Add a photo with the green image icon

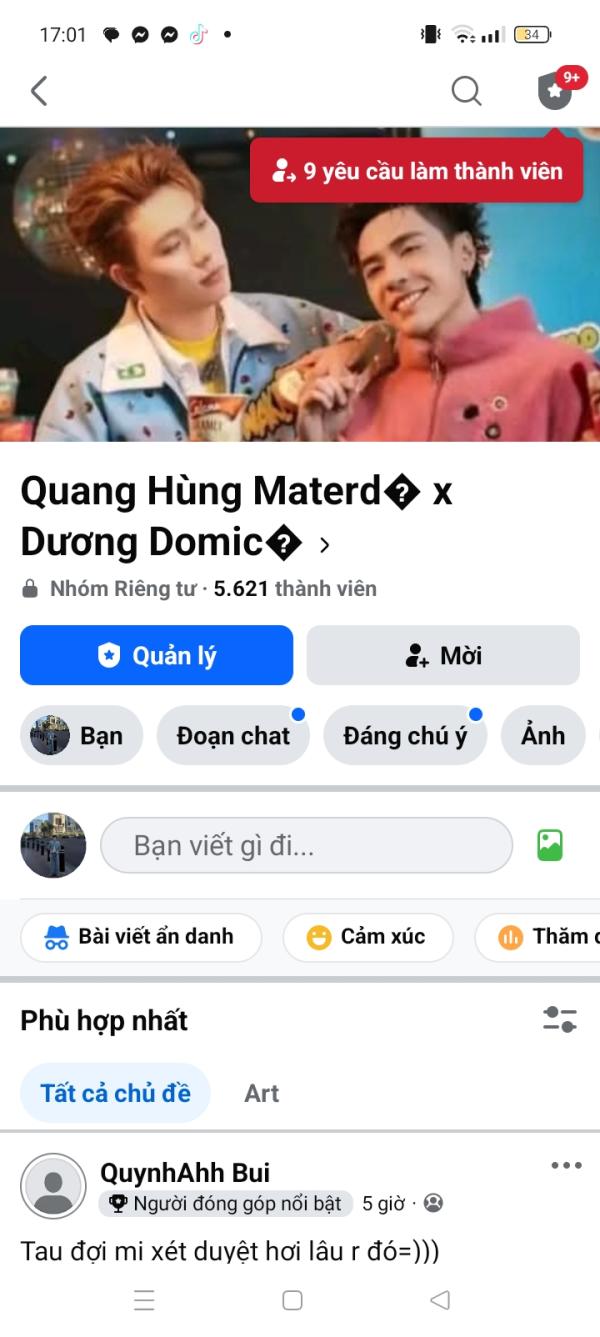(550, 846)
